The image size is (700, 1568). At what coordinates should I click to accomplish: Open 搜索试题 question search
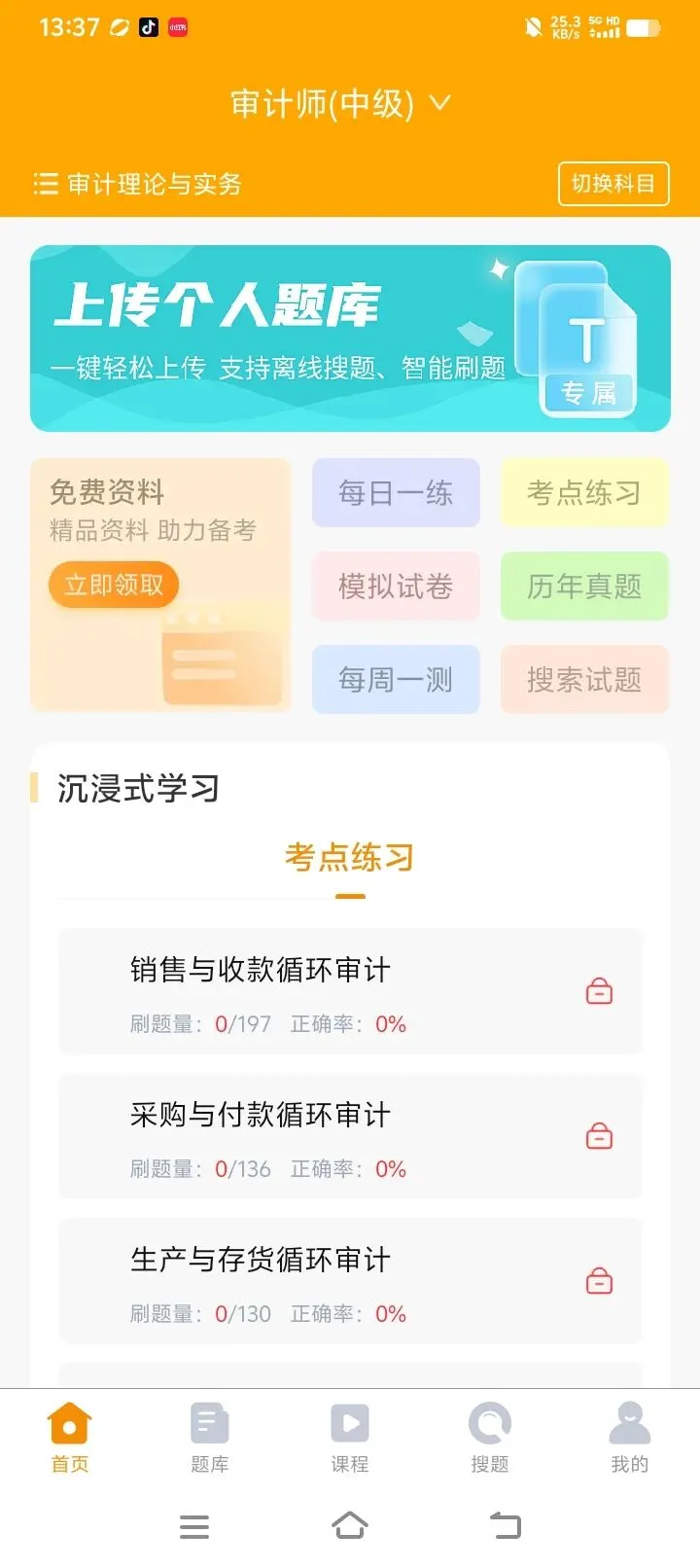(x=584, y=680)
